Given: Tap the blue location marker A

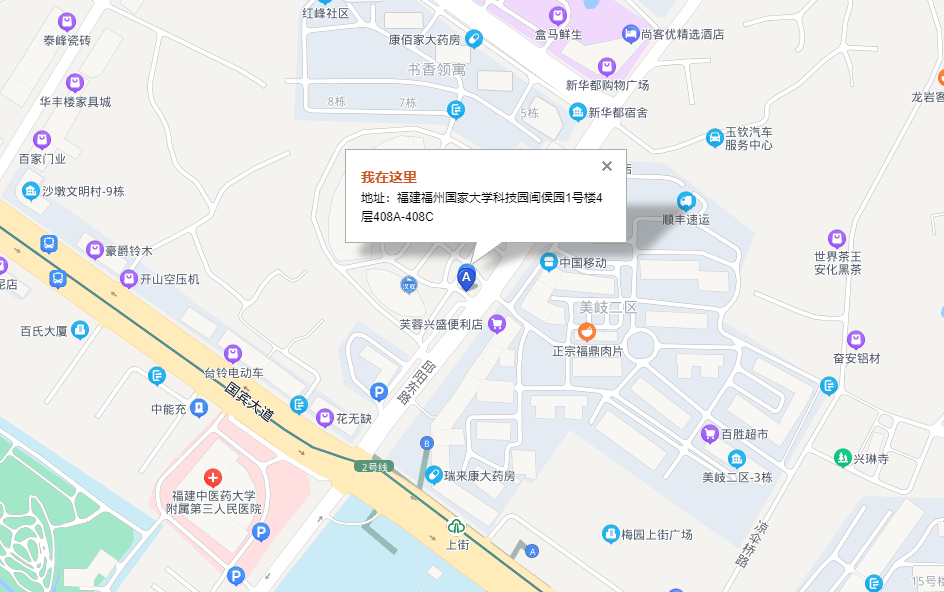Looking at the screenshot, I should pos(466,275).
